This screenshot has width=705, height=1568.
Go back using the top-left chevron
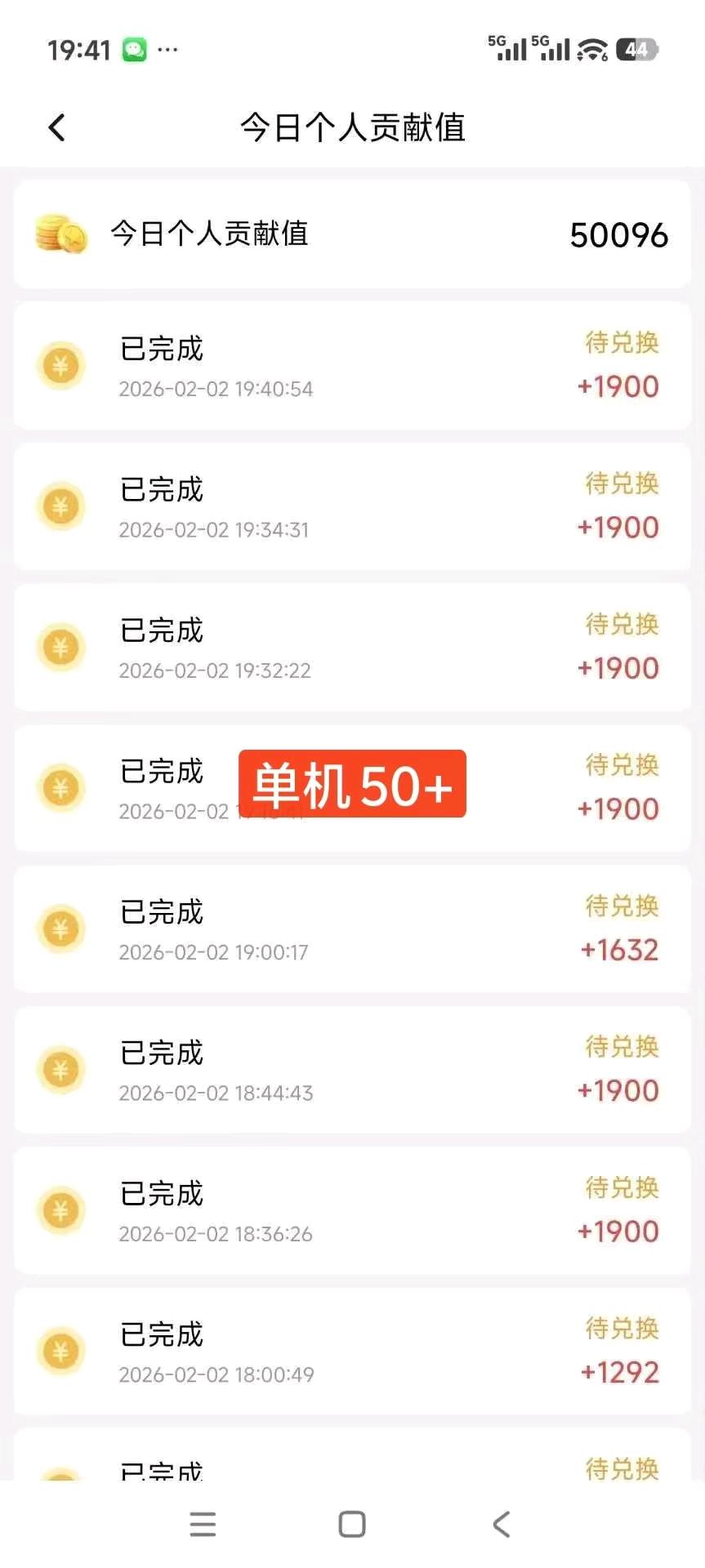click(x=56, y=127)
